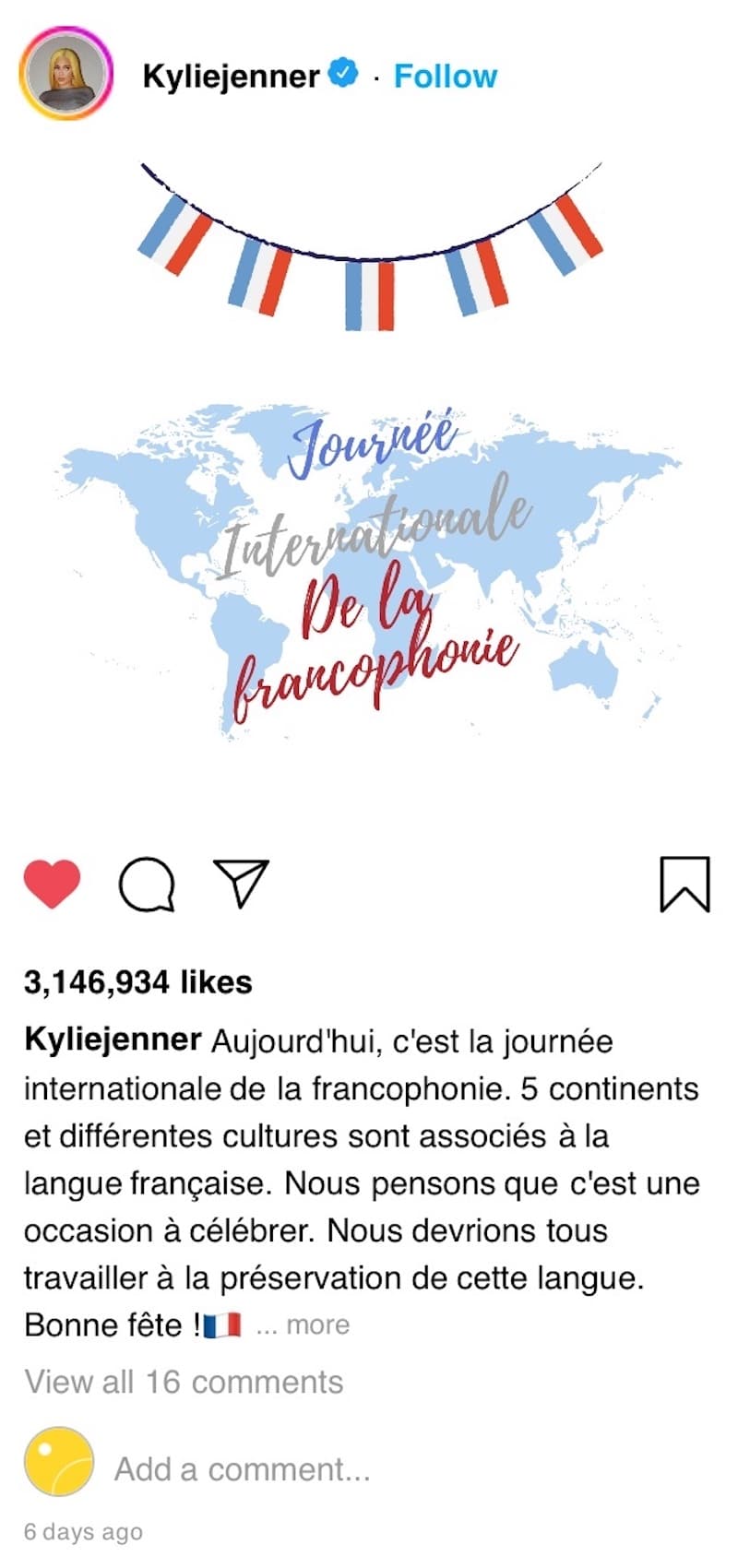The height and width of the screenshot is (1568, 738).
Task: Expand the caption with more
Action: 304,1325
